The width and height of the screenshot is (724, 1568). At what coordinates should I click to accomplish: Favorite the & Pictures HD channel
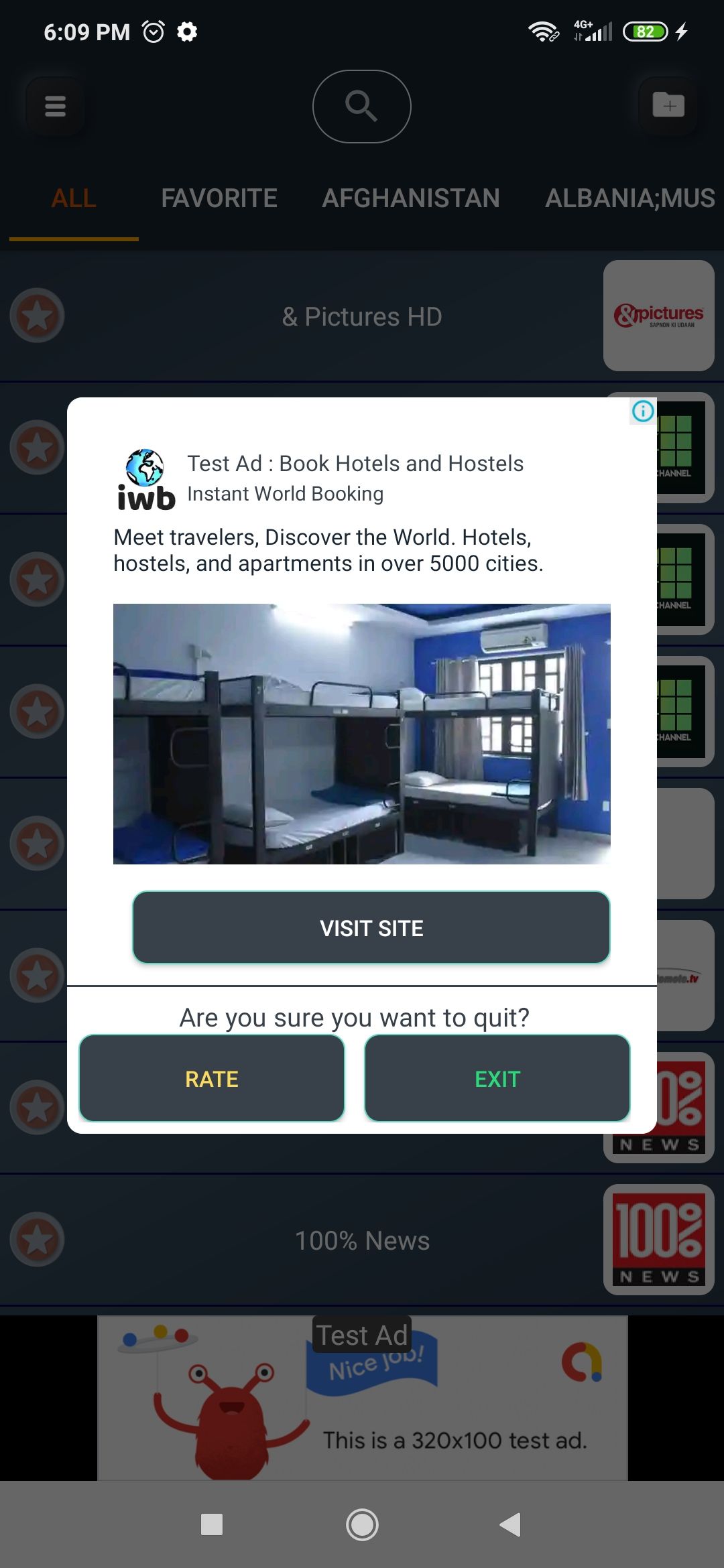37,316
